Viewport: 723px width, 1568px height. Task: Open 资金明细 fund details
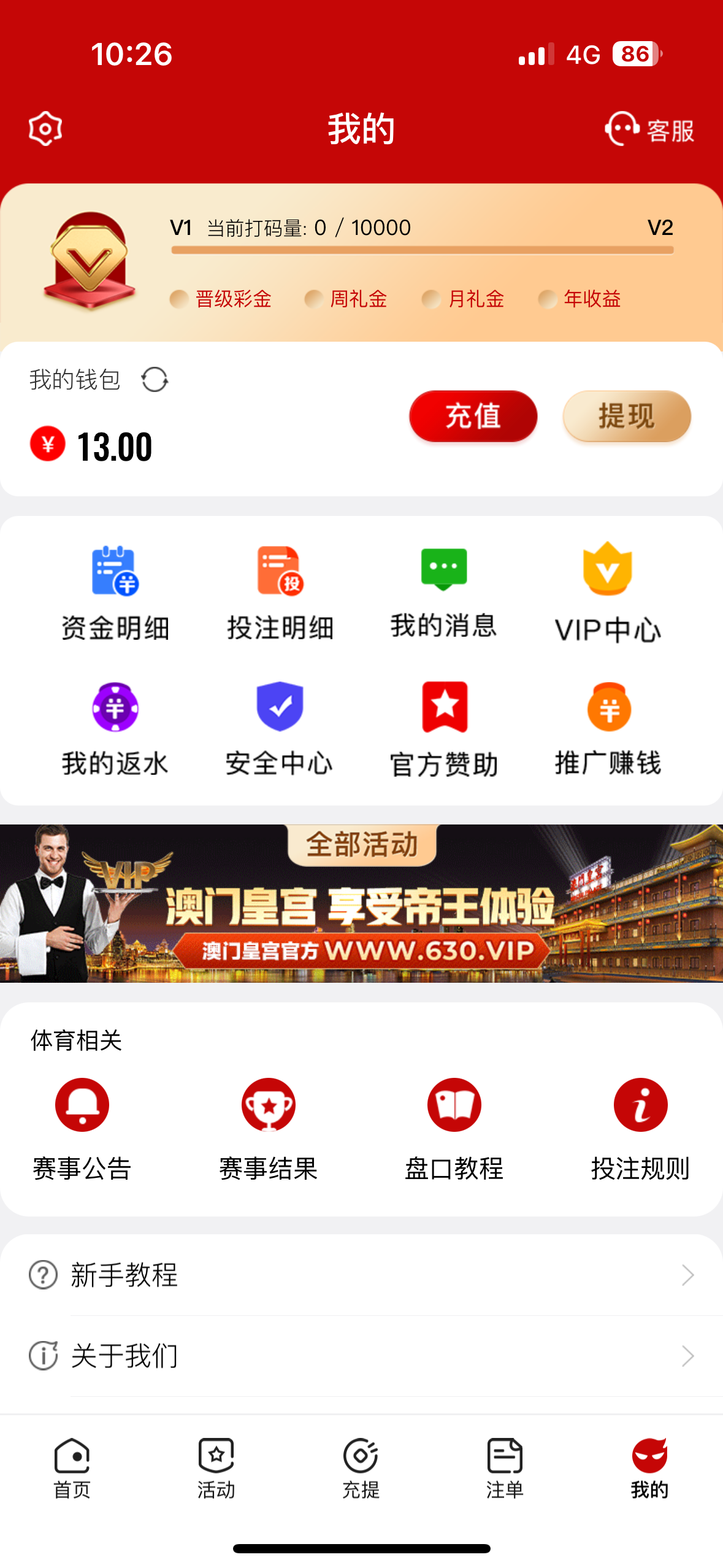[x=115, y=593]
